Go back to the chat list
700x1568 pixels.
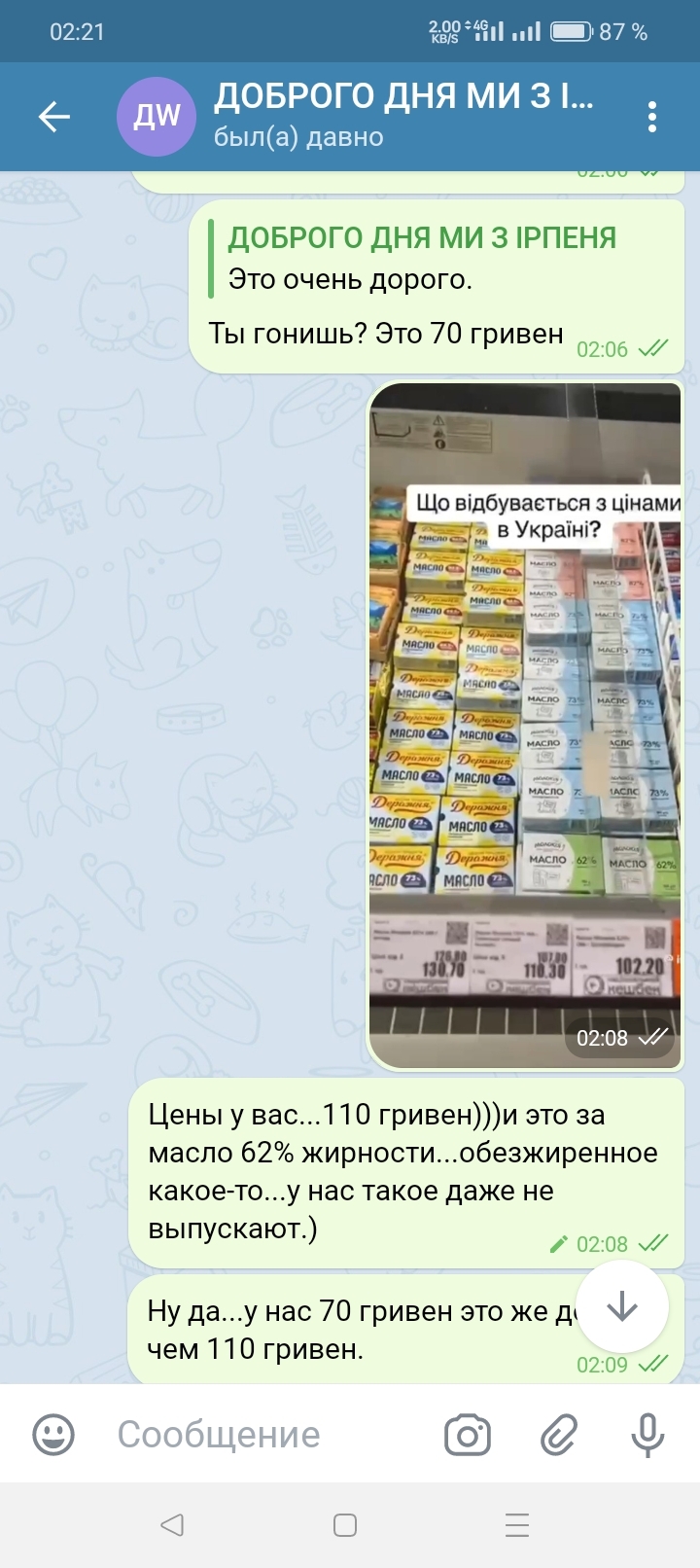[x=54, y=118]
